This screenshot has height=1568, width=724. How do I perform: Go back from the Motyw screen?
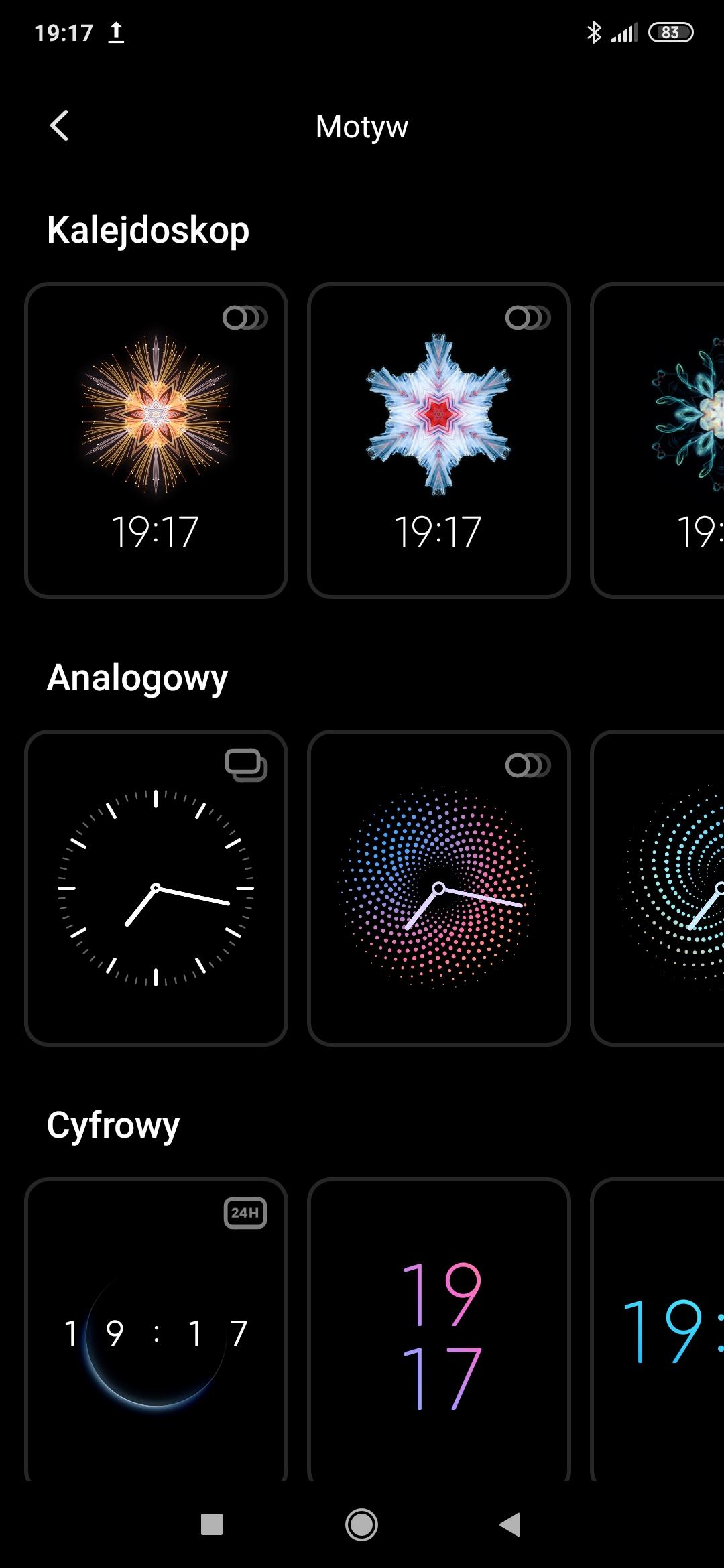click(x=59, y=126)
